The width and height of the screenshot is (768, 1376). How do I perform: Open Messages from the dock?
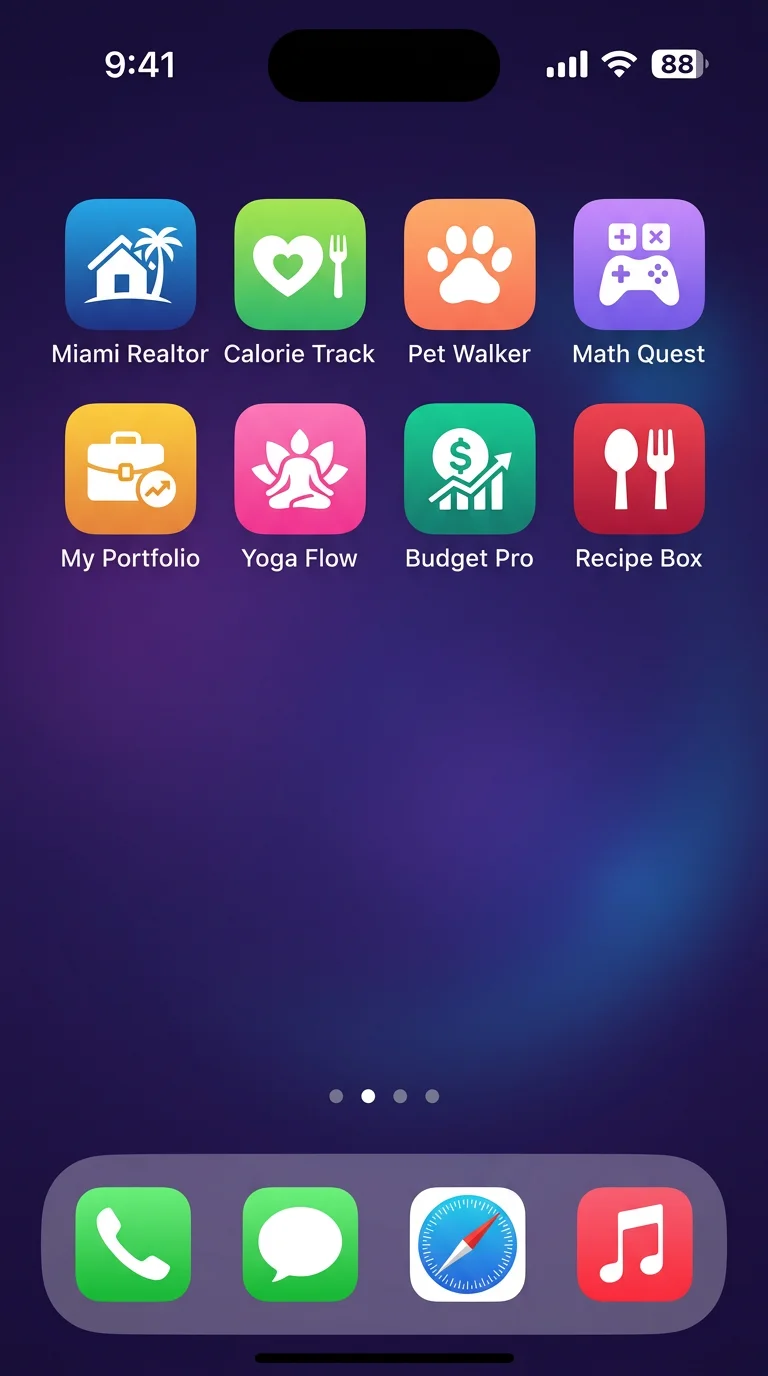point(300,1242)
